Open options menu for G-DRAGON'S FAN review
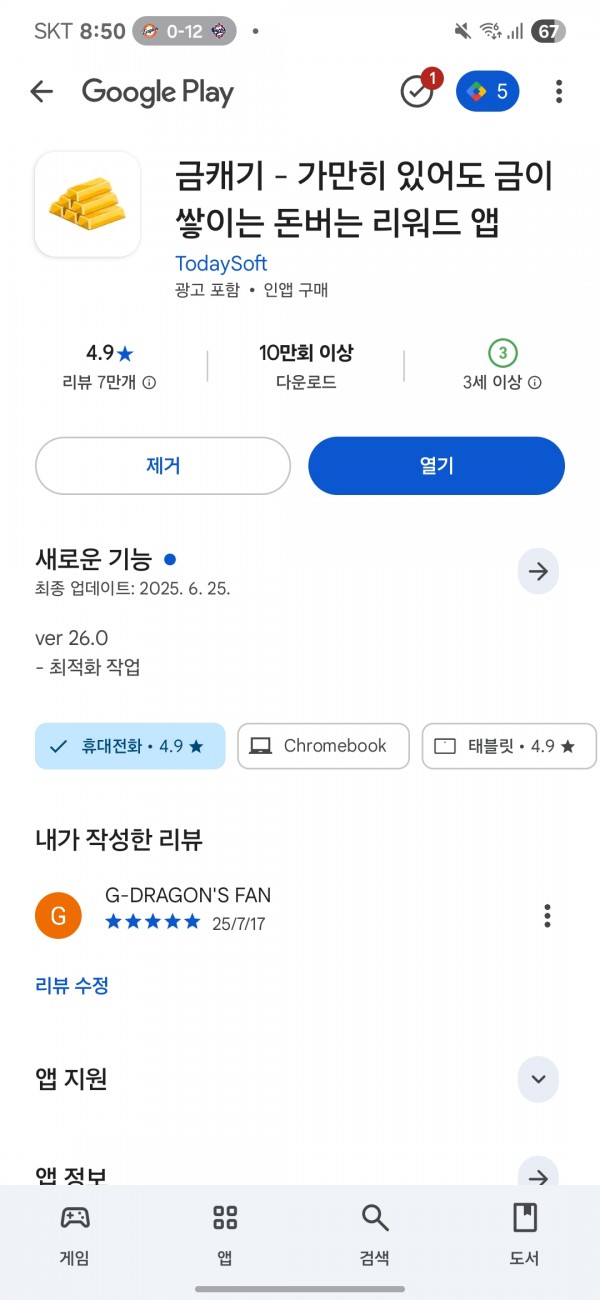The width and height of the screenshot is (600, 1300). [547, 915]
